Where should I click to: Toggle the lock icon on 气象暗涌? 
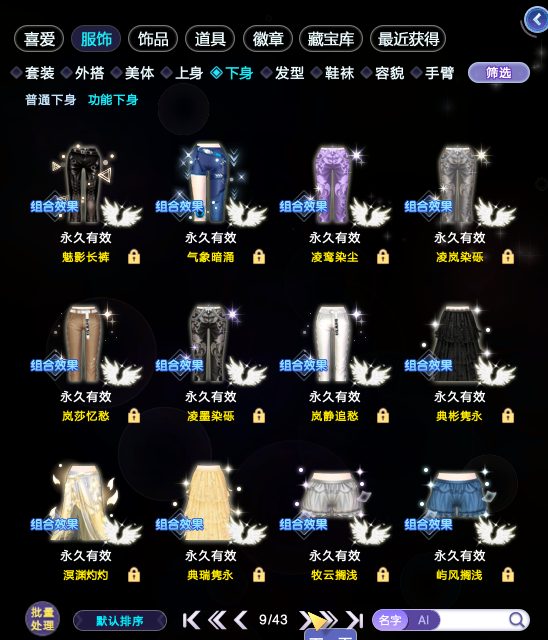coord(259,257)
